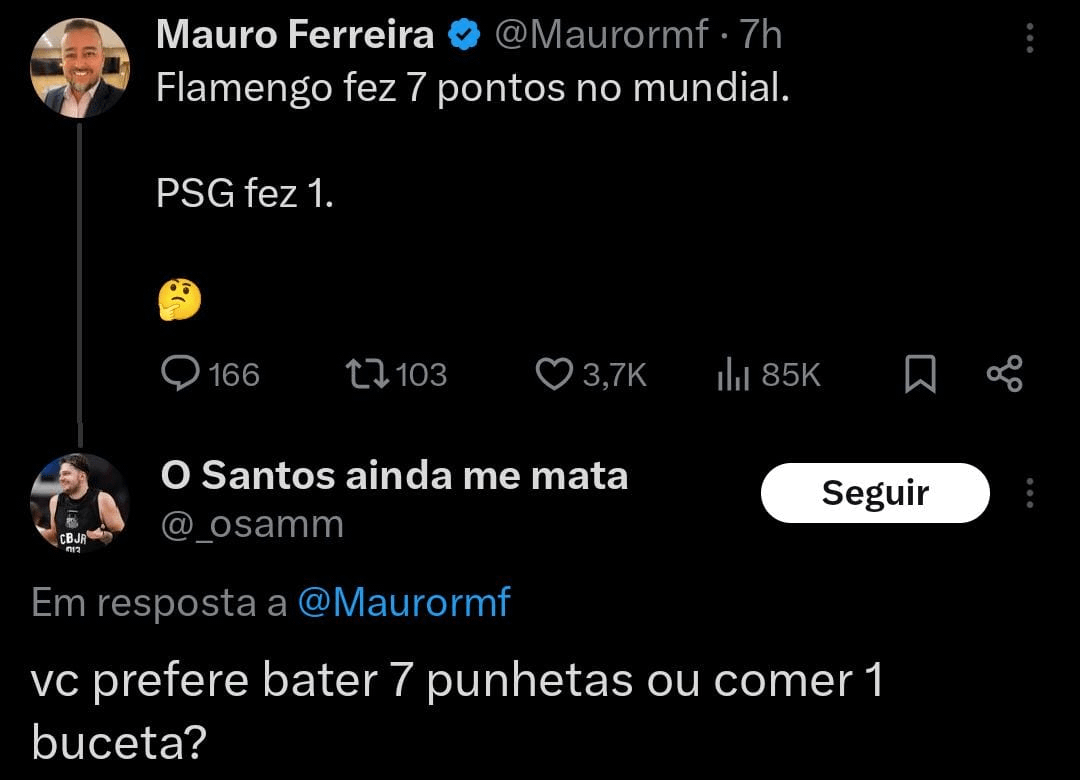Open overflow menu on Mauro Ferreira's tweet

click(1030, 39)
